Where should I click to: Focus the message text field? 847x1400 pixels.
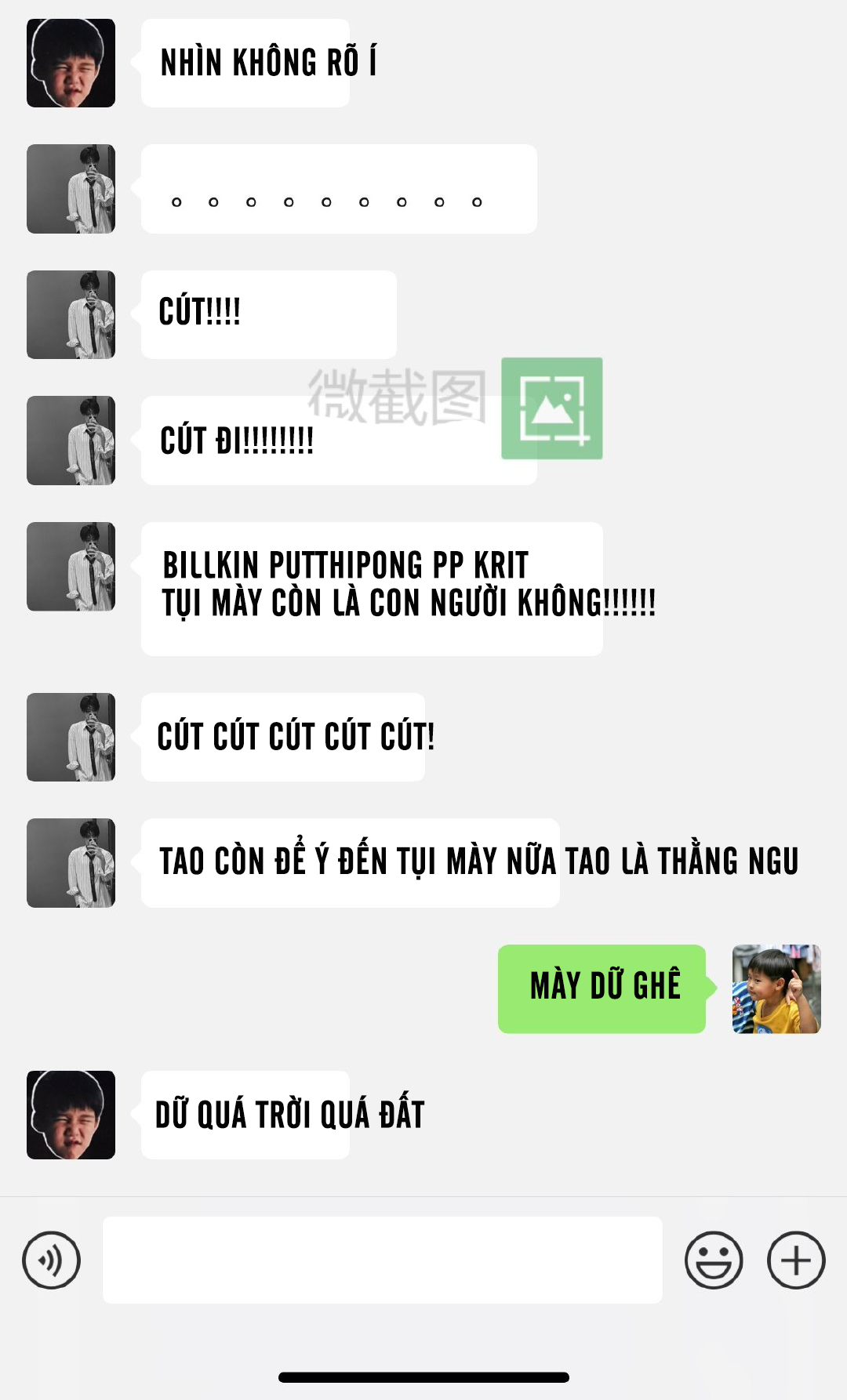pos(382,1260)
